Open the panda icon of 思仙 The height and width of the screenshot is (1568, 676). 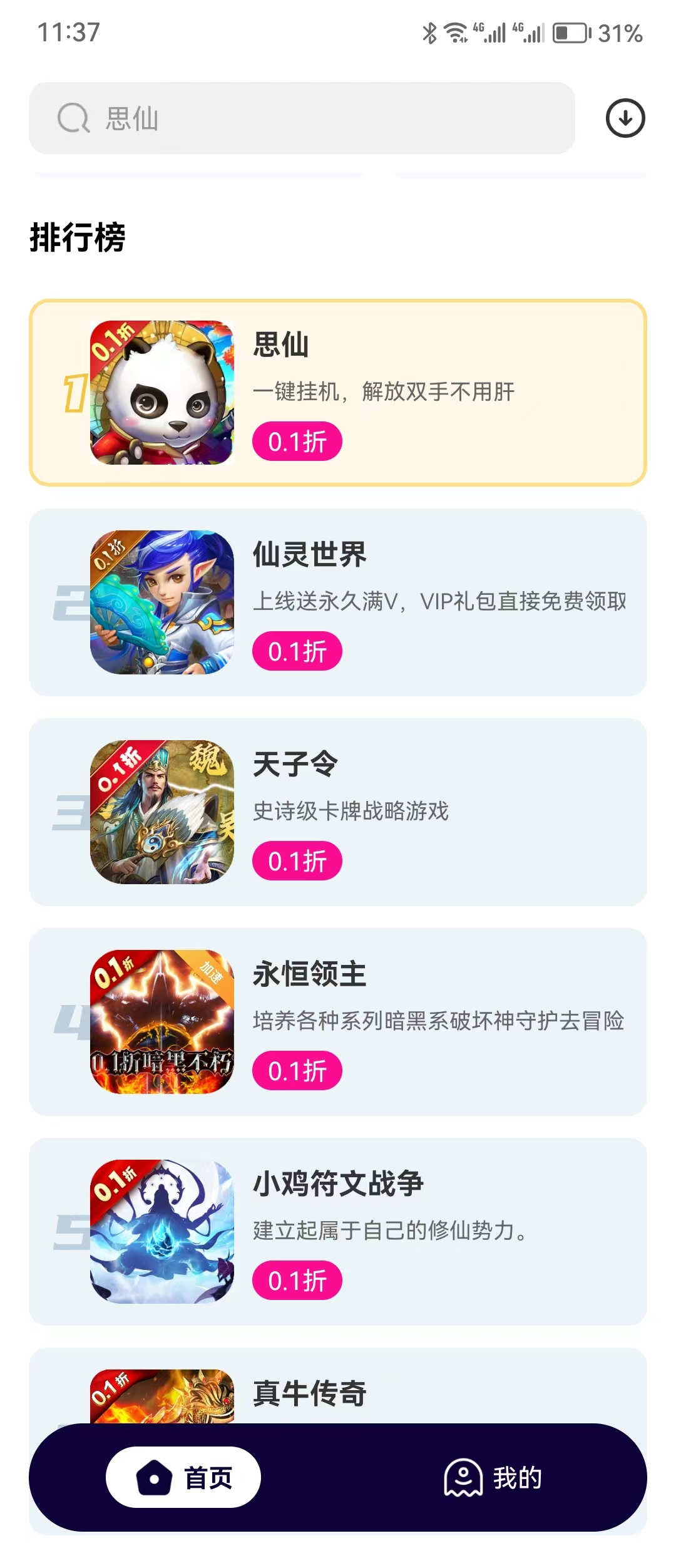[x=161, y=393]
